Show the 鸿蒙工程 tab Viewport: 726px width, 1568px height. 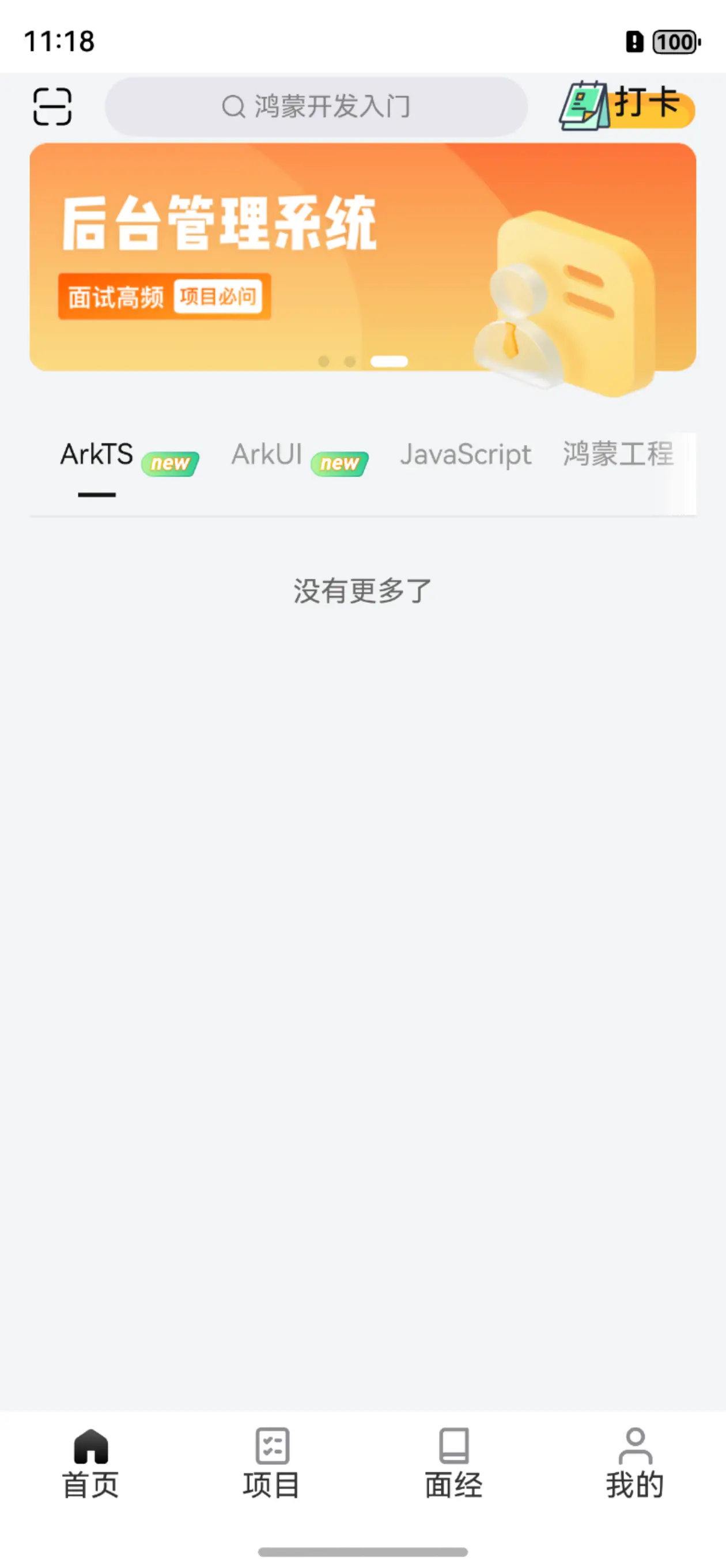click(x=618, y=455)
